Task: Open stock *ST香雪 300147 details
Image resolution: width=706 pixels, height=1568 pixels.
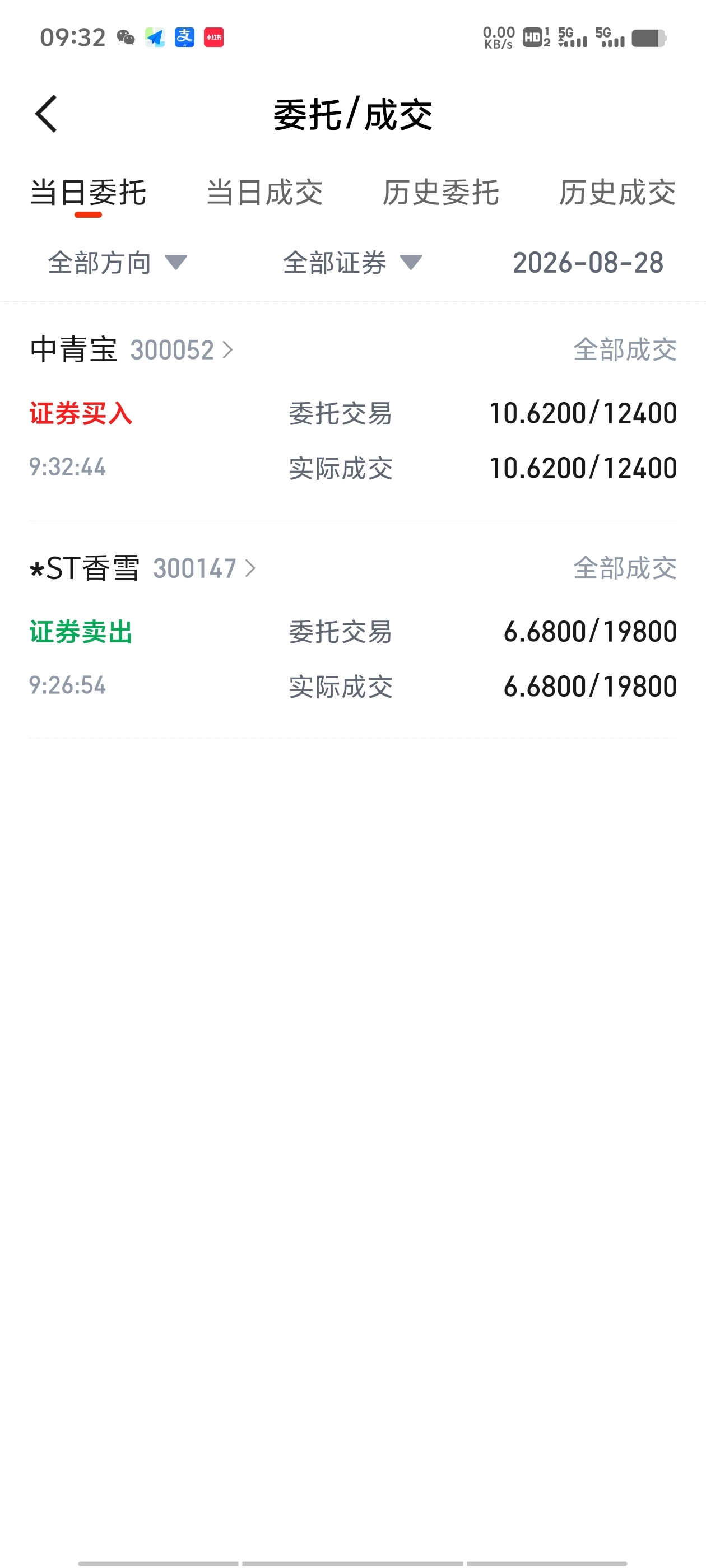Action: 142,568
